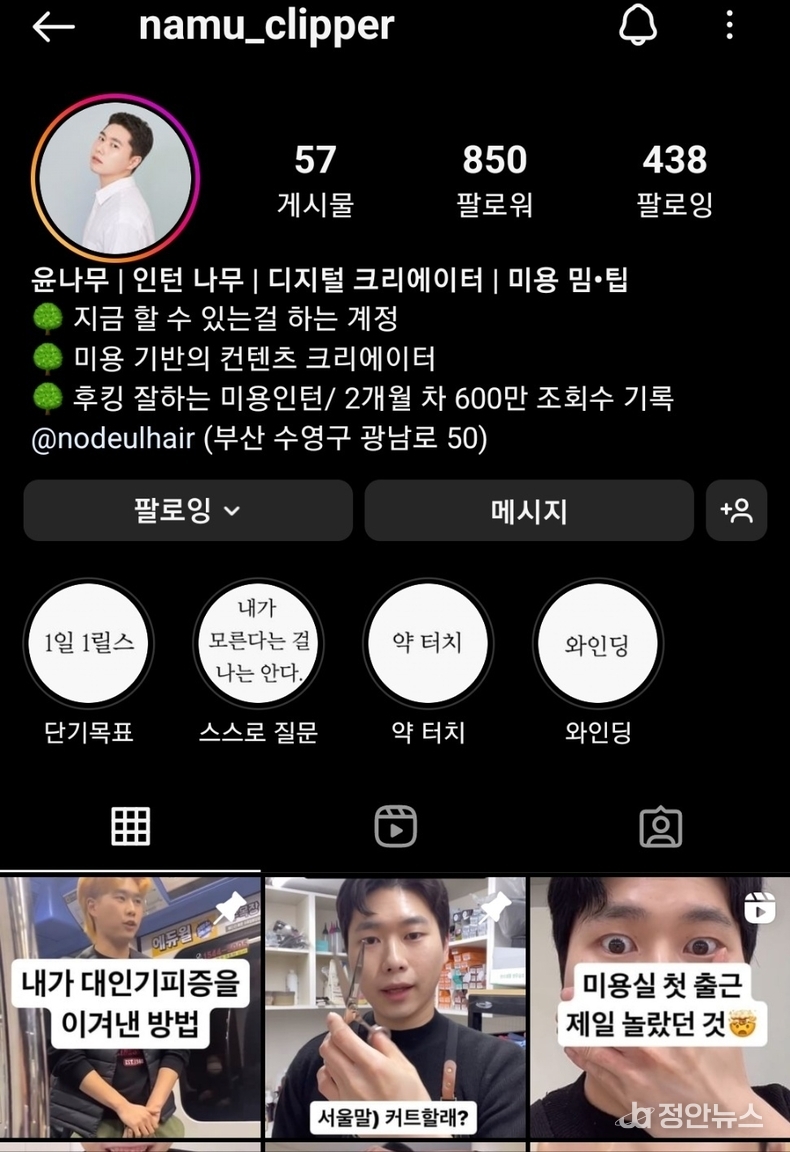
Task: Switch to the posts grid tab
Action: (130, 826)
